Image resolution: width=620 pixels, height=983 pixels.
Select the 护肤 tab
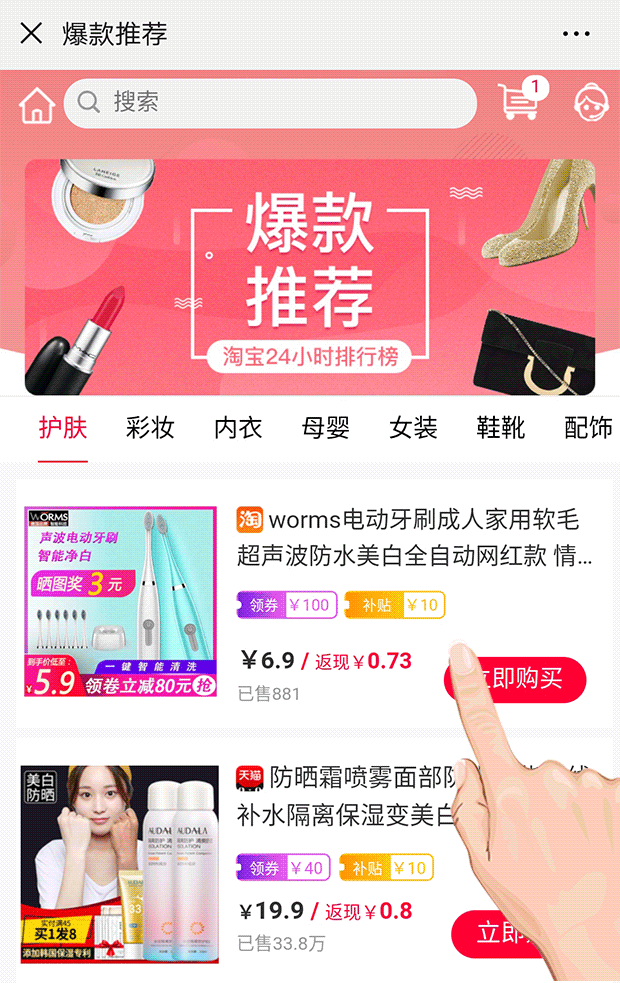(x=63, y=429)
